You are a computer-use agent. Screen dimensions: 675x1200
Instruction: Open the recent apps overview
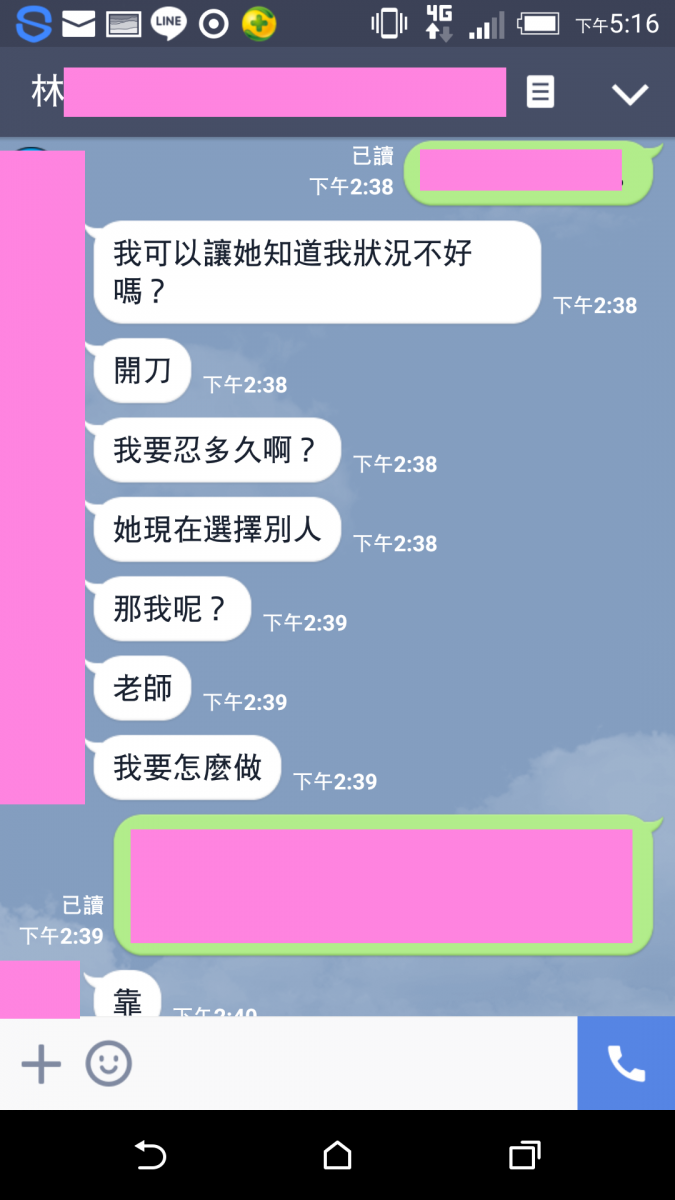pos(524,1156)
